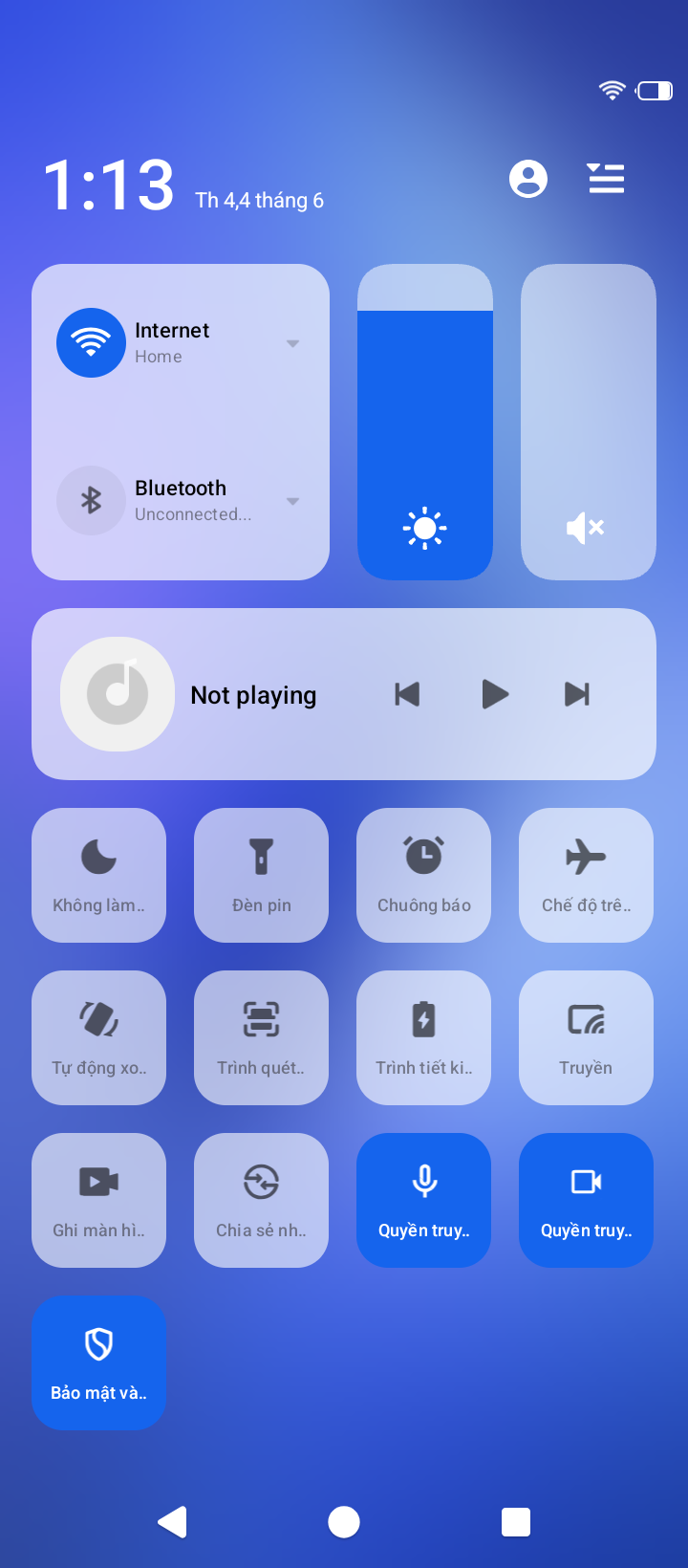Enable Chế độ trên máy bay tile

click(586, 875)
